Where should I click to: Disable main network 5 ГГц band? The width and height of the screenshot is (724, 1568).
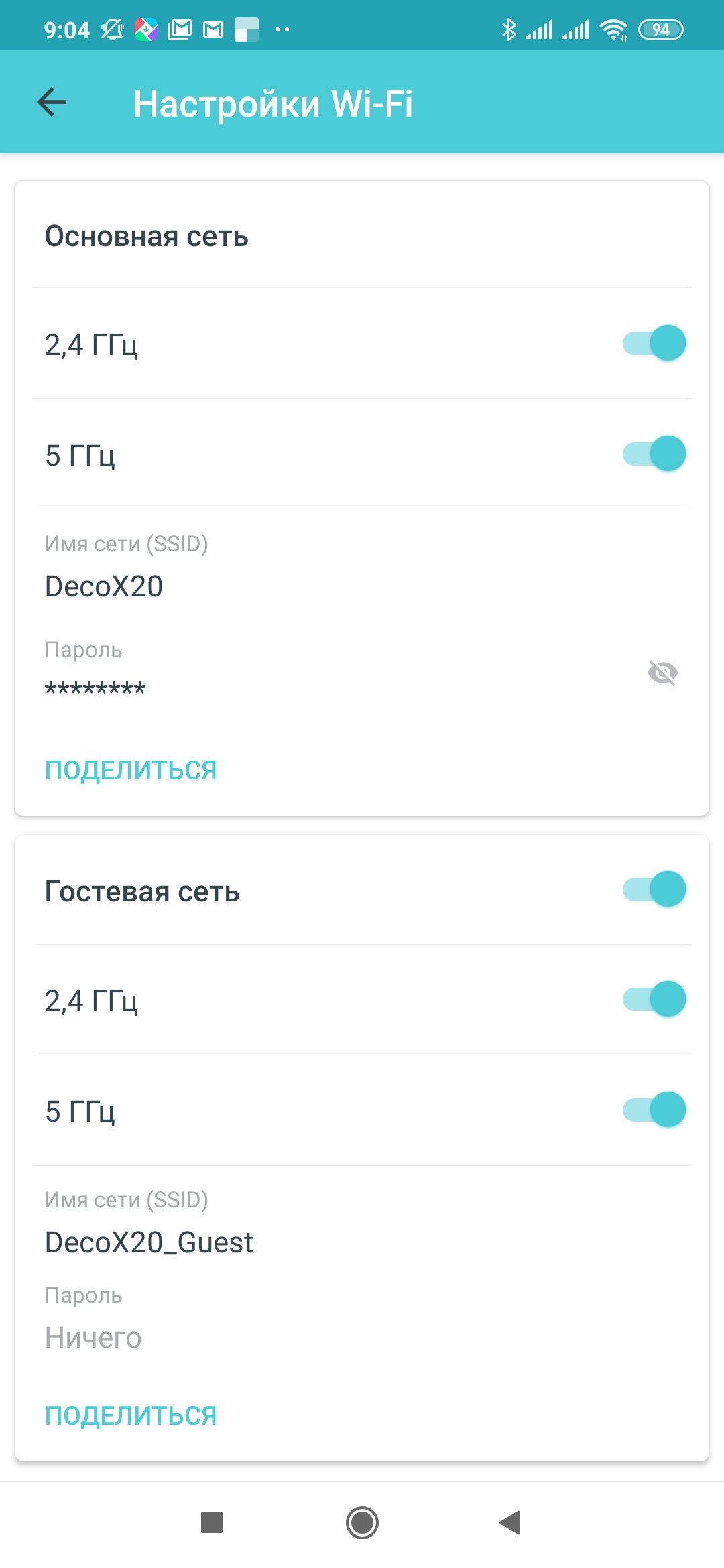[654, 454]
